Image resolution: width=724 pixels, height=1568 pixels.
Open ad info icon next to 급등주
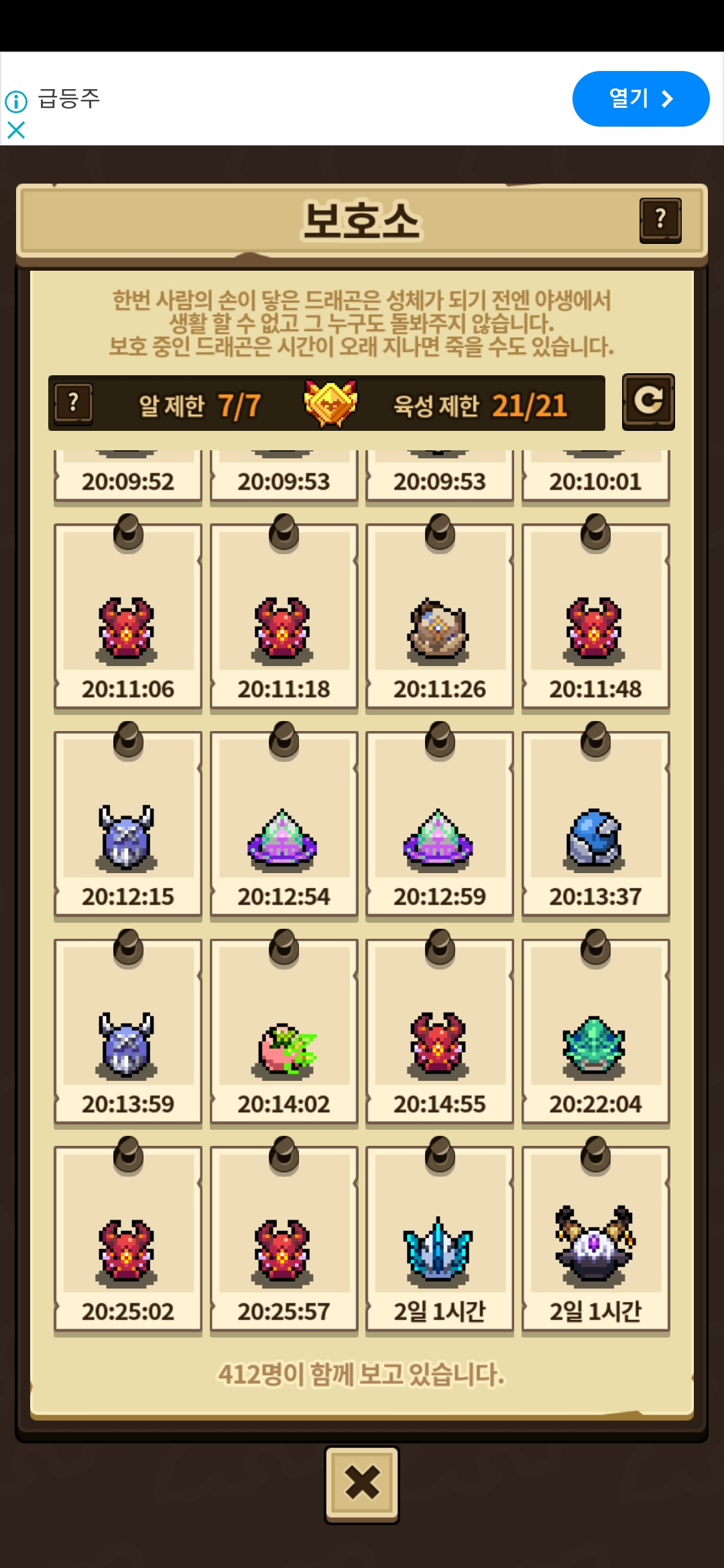16,102
